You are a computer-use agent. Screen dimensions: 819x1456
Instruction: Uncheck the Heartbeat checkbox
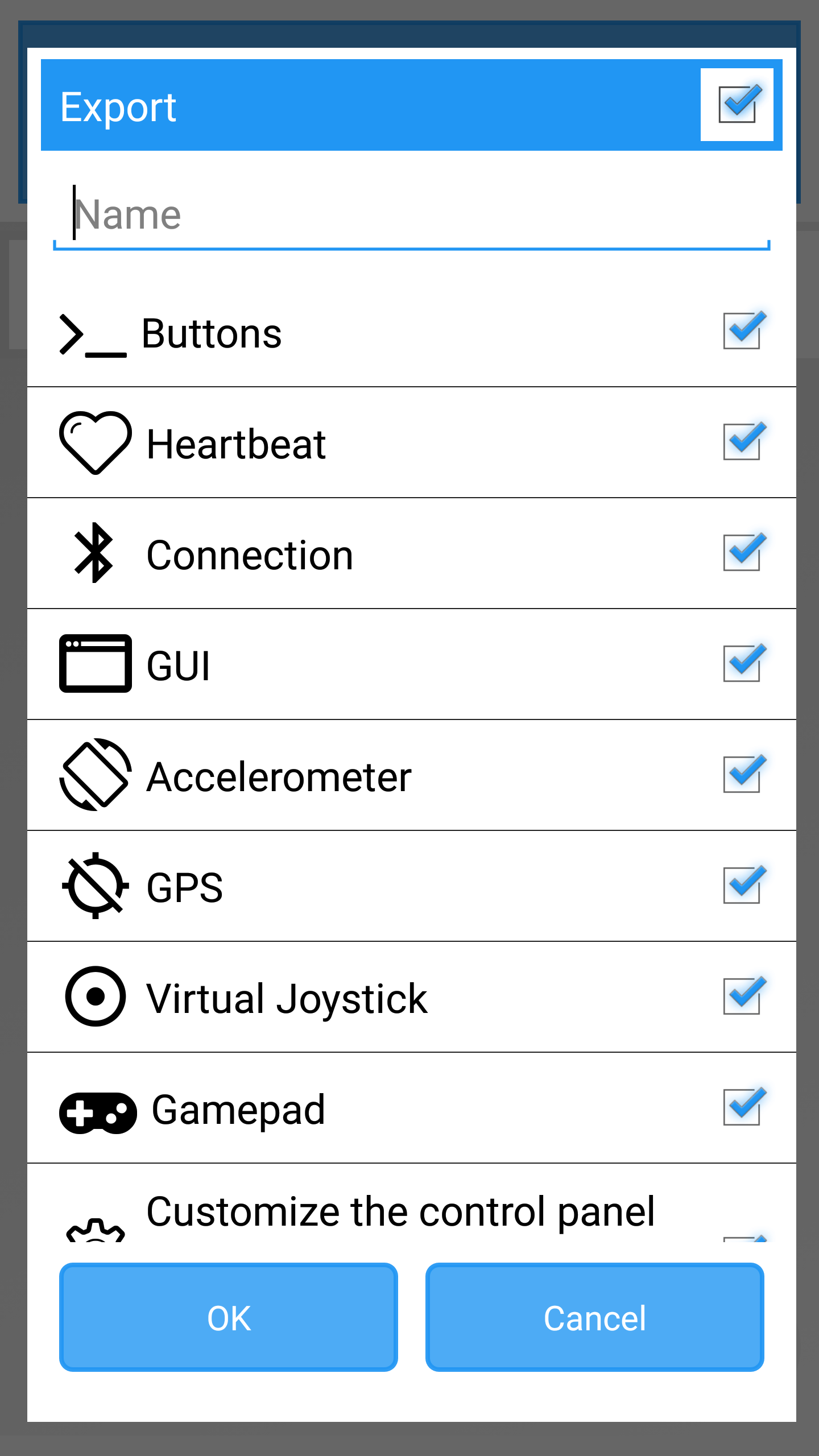[x=743, y=441]
